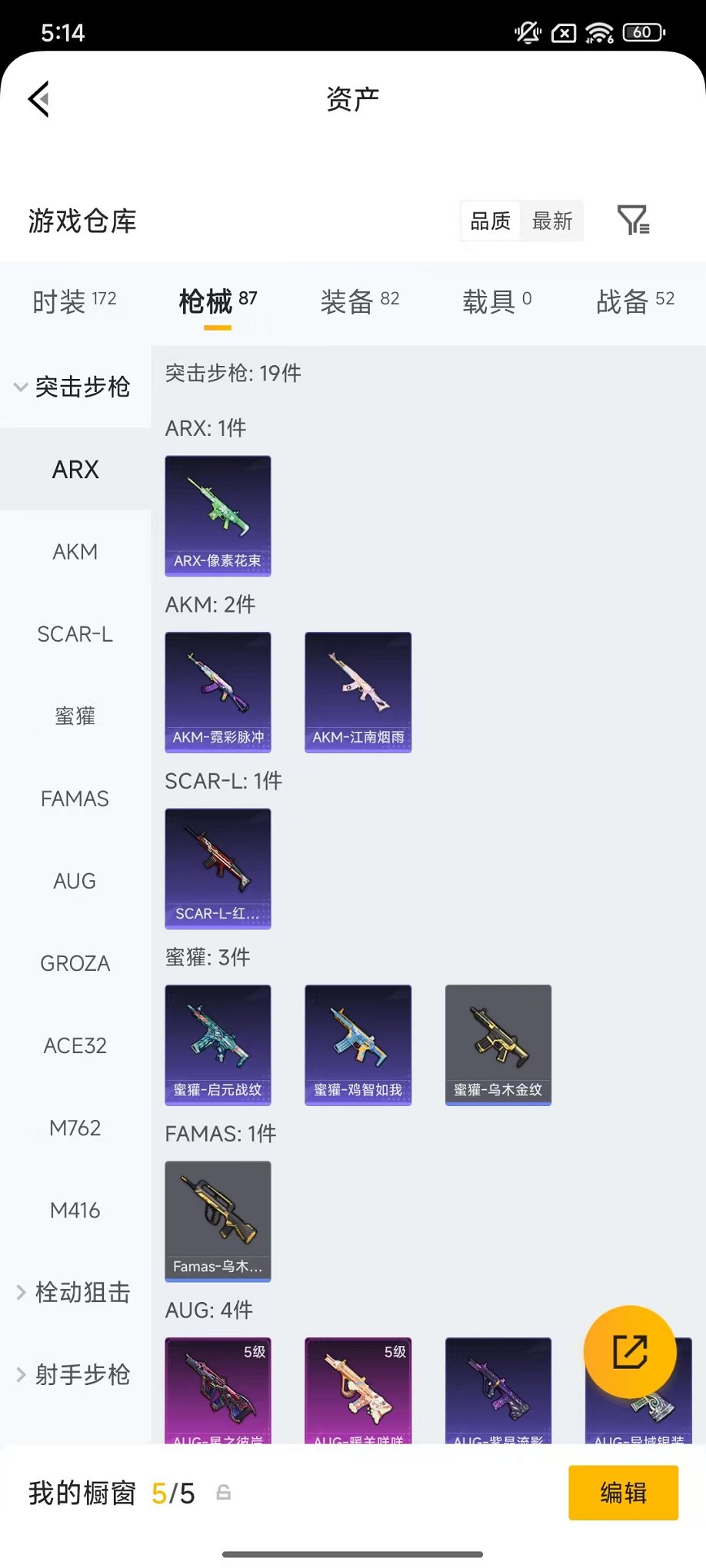Go back using the top-left arrow
Viewport: 706px width, 1568px height.
[x=39, y=99]
